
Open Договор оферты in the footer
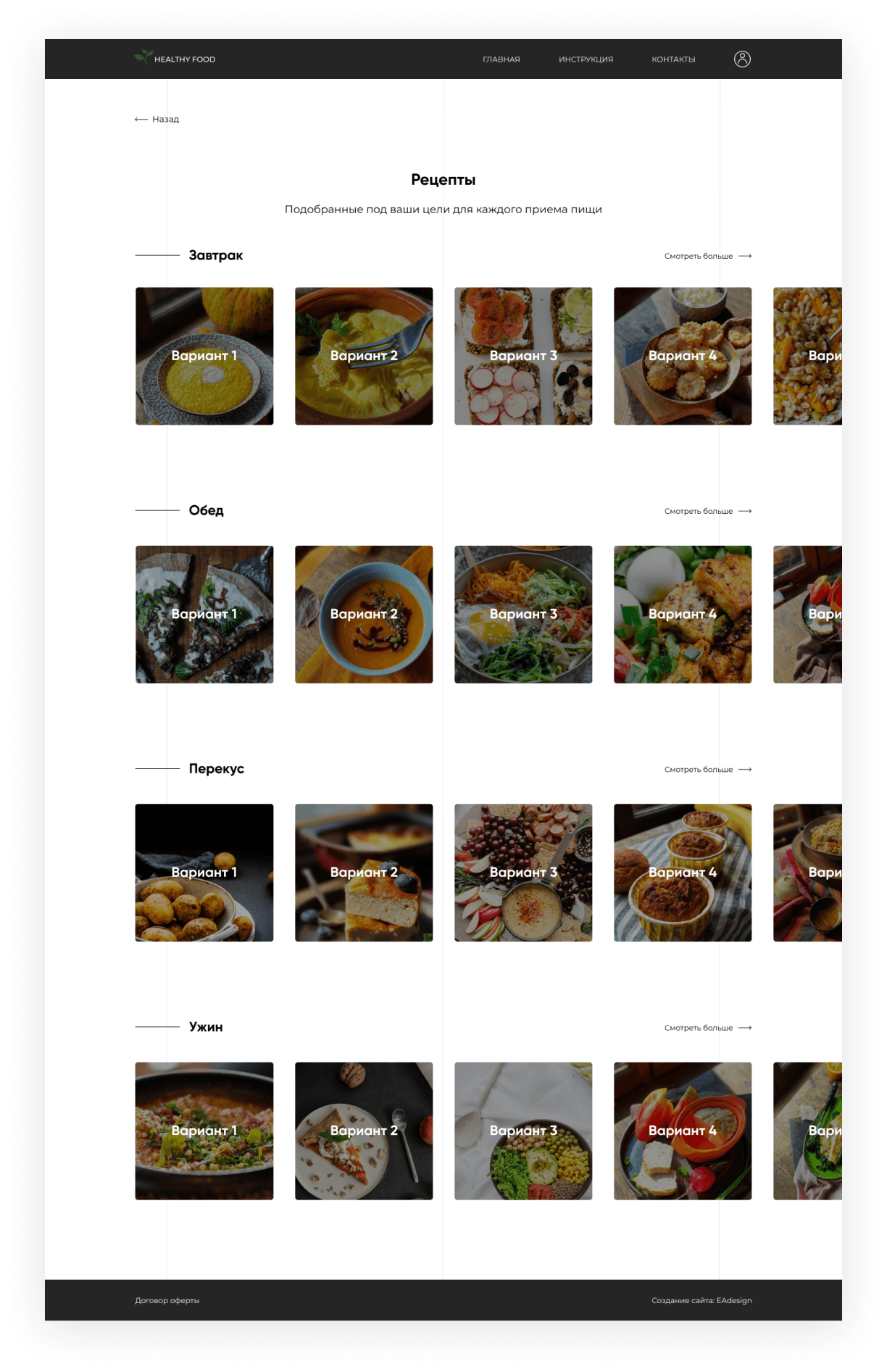tap(167, 1300)
